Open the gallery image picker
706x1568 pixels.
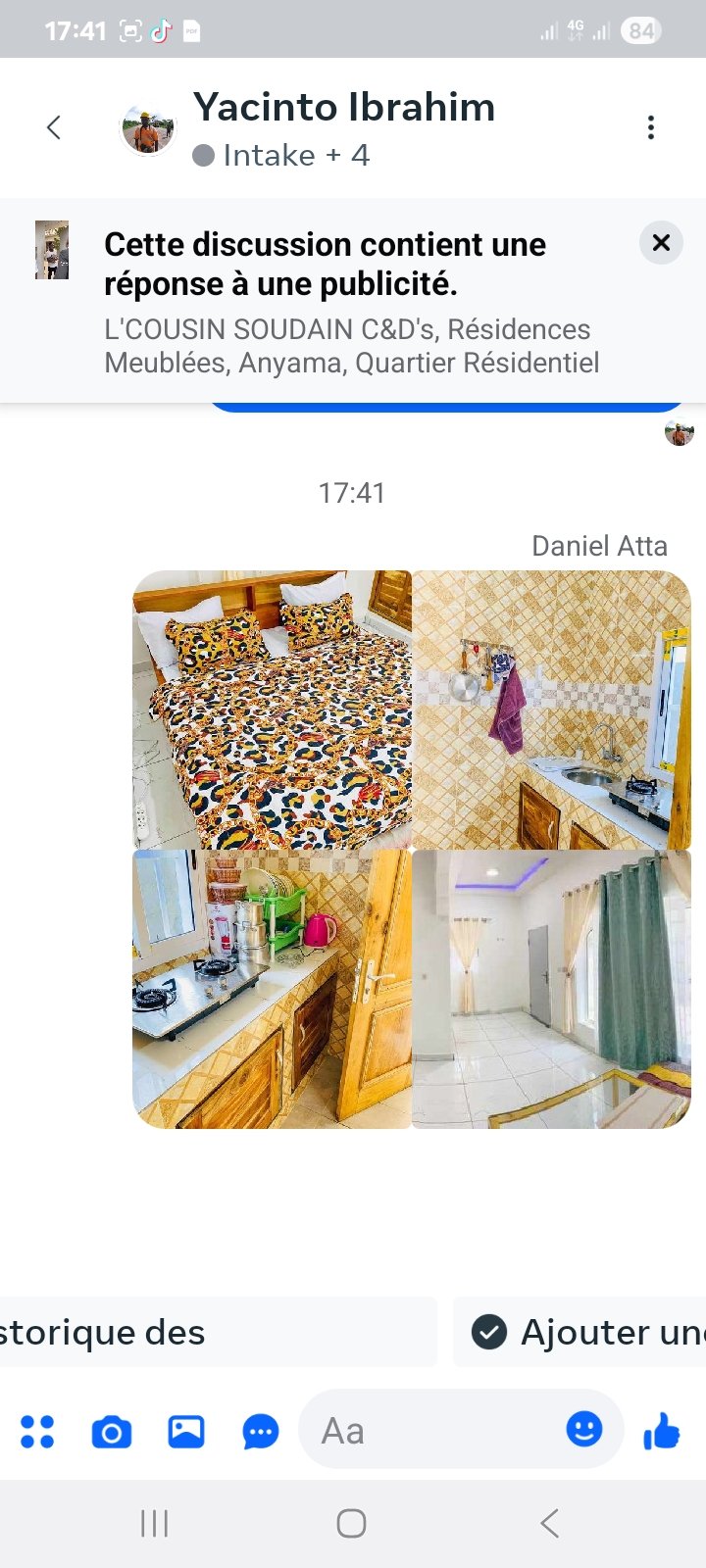(186, 1432)
